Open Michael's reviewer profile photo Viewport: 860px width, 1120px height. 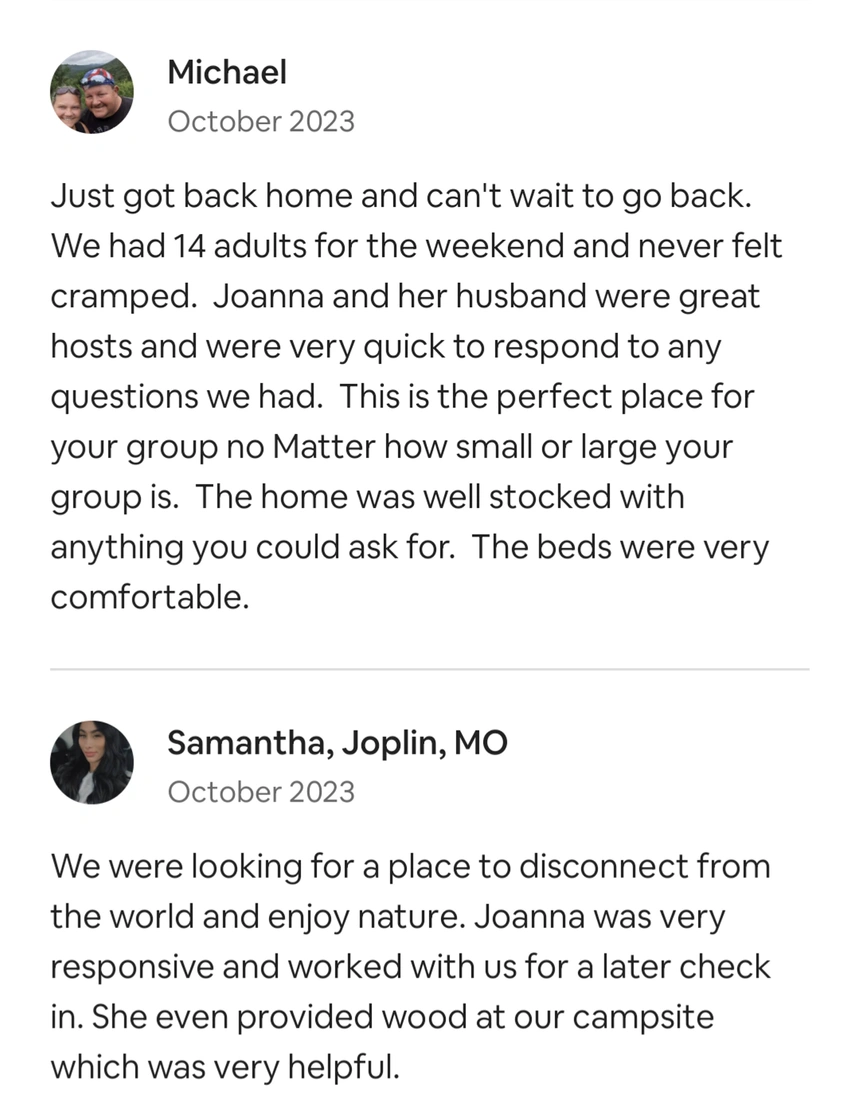coord(91,93)
